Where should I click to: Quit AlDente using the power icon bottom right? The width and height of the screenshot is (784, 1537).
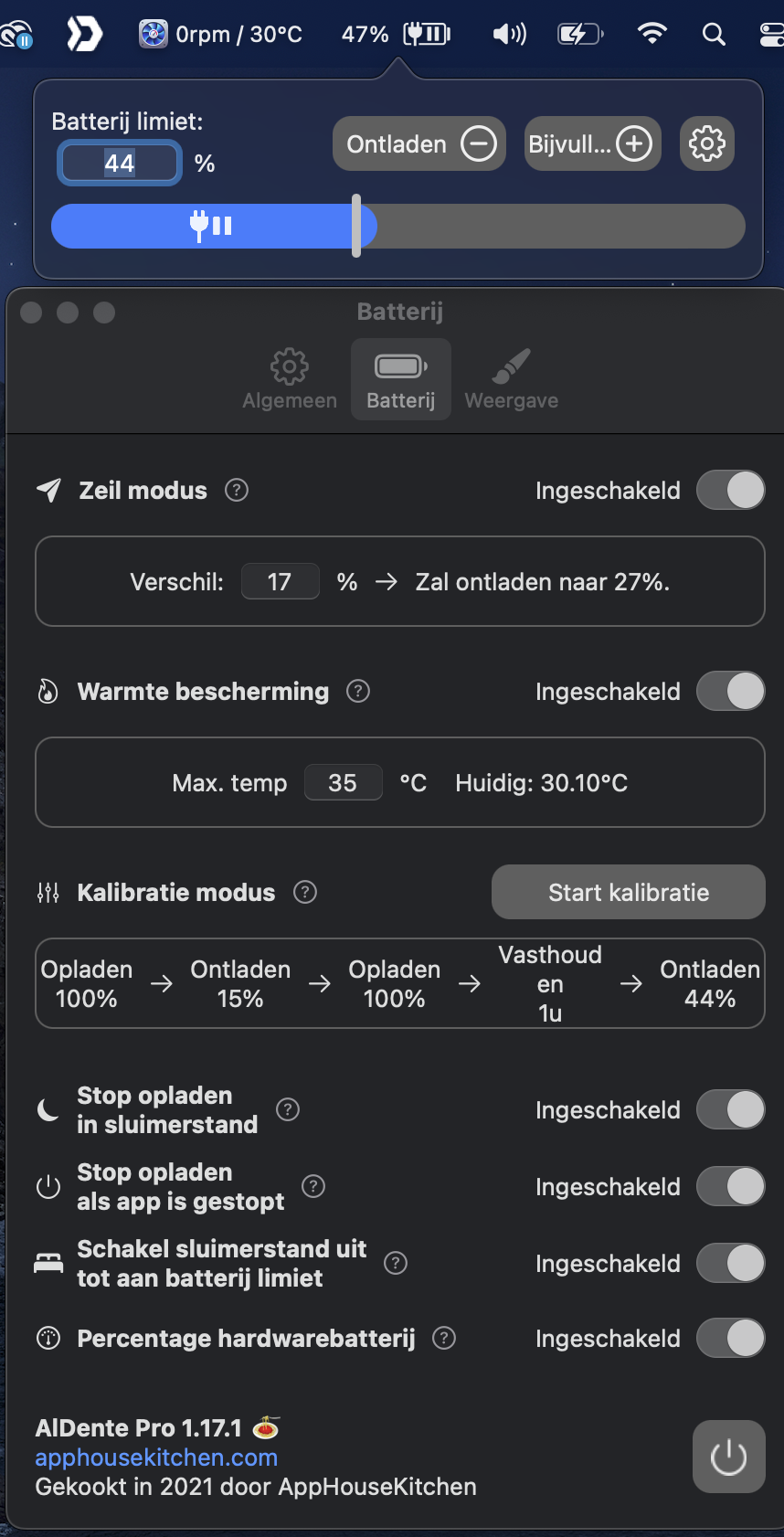coord(728,1457)
